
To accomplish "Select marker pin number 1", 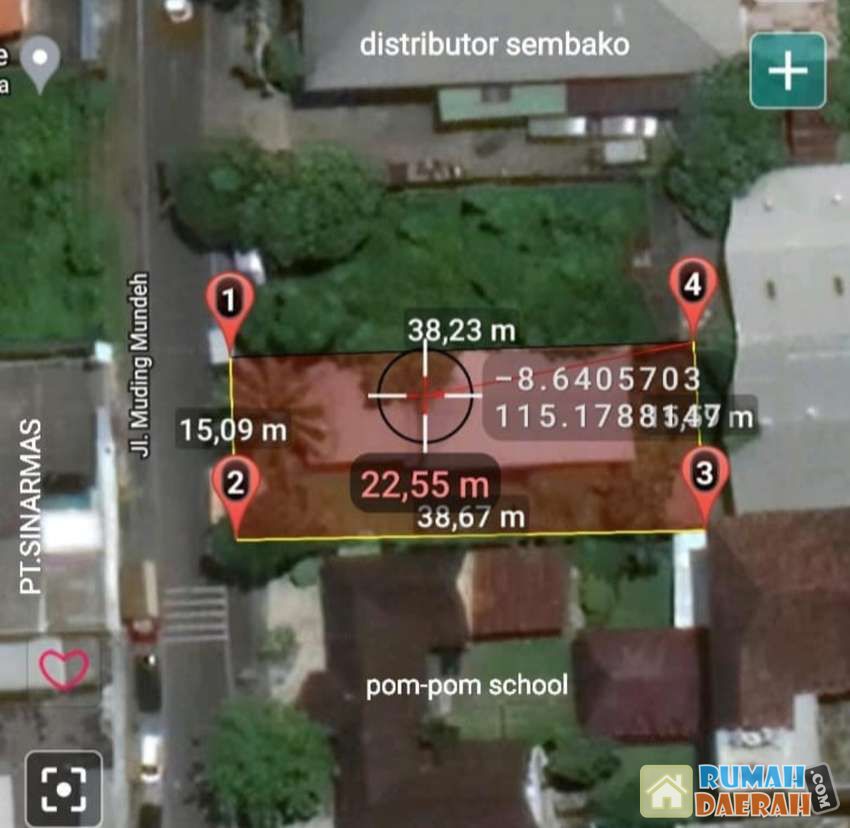I will [x=229, y=301].
